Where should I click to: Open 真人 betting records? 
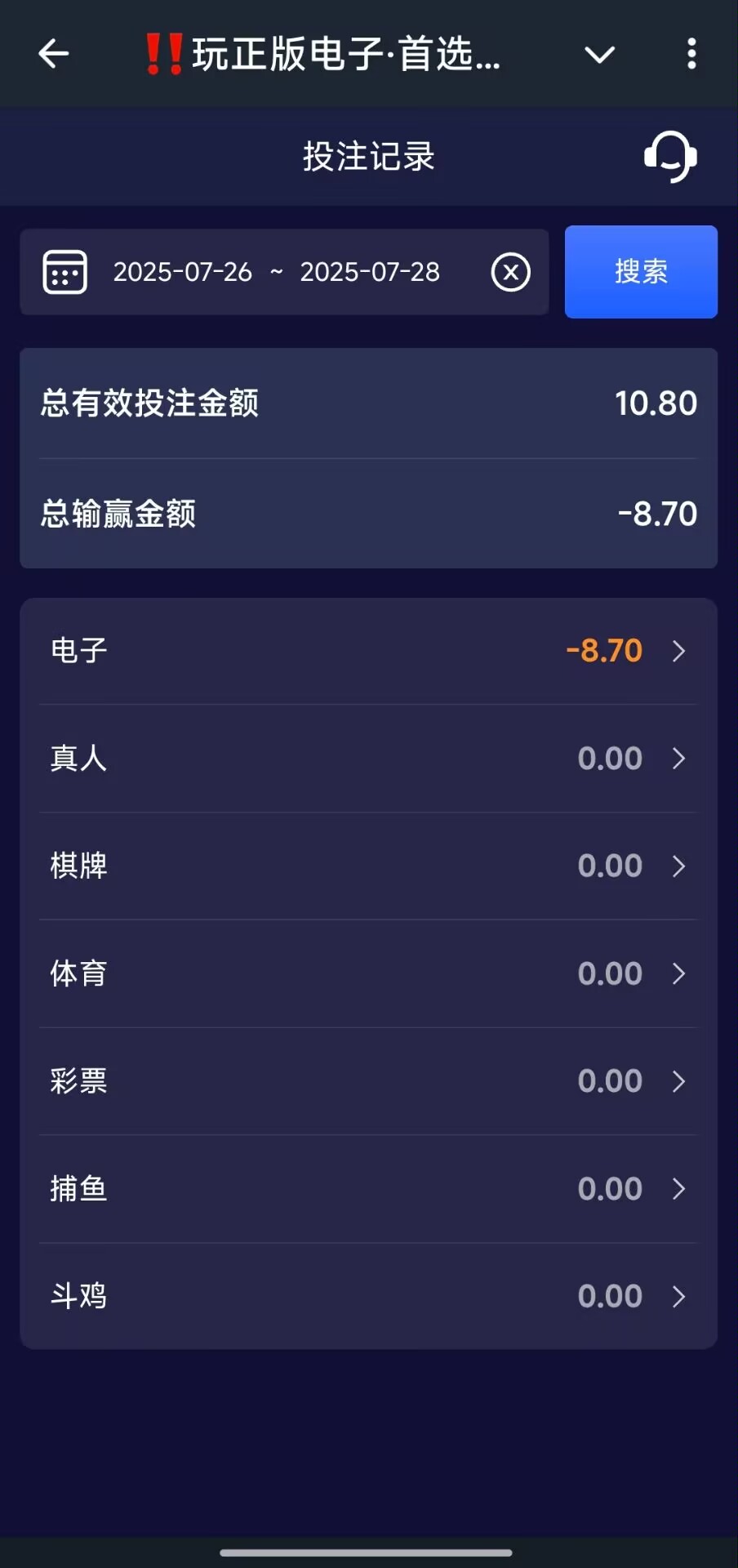[x=368, y=759]
